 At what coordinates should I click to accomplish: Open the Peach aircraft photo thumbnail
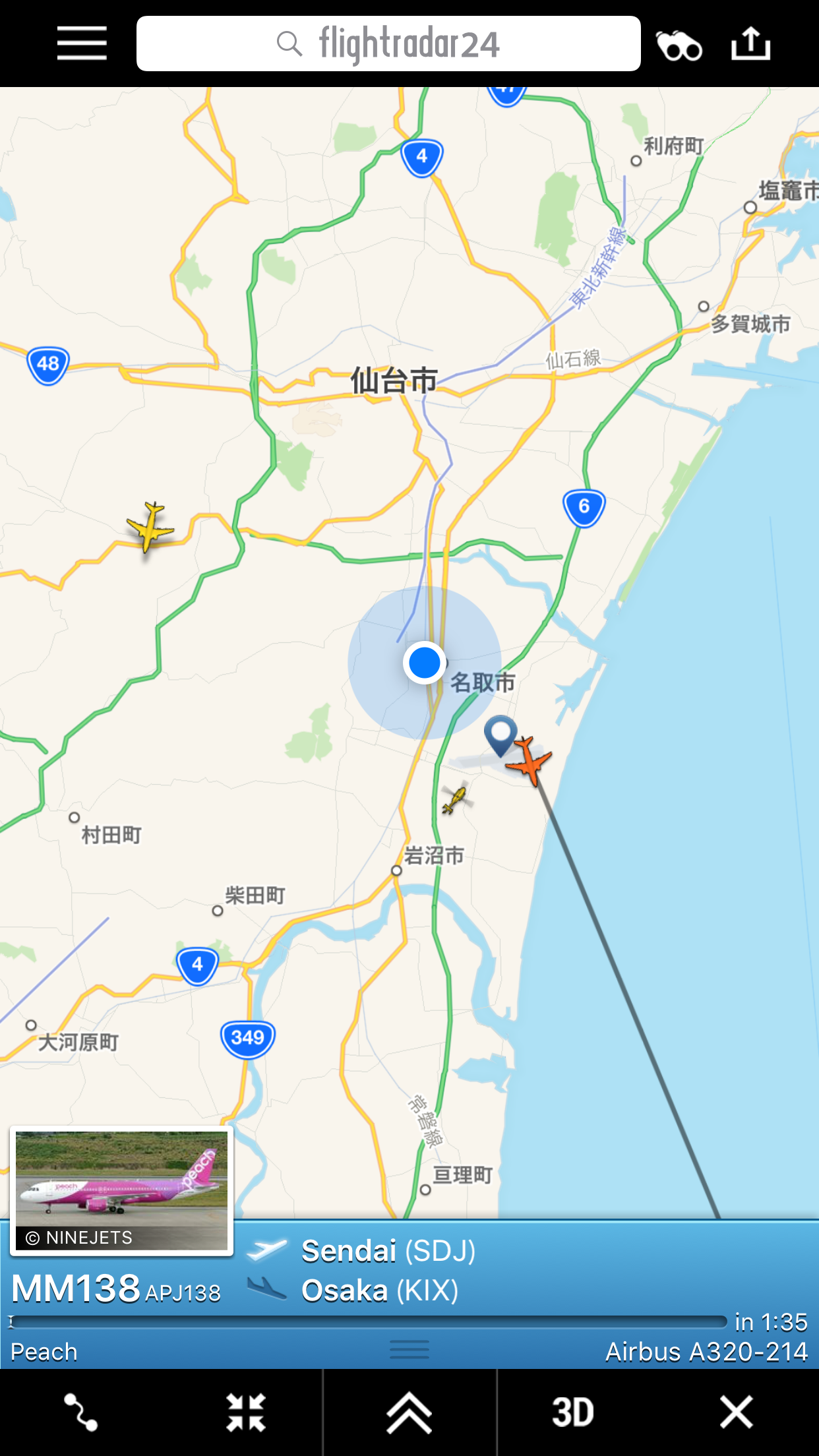pos(121,1190)
